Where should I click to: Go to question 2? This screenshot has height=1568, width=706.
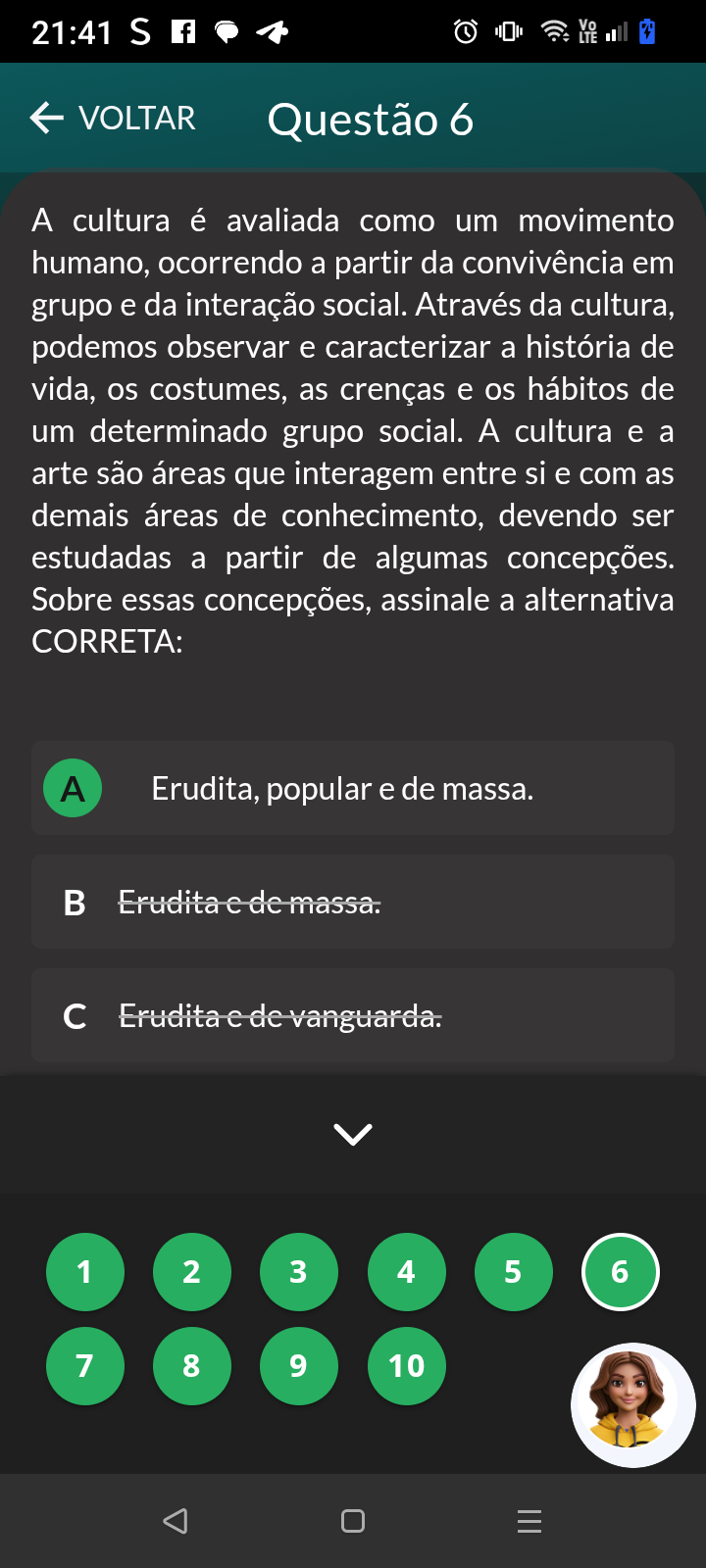[192, 1272]
